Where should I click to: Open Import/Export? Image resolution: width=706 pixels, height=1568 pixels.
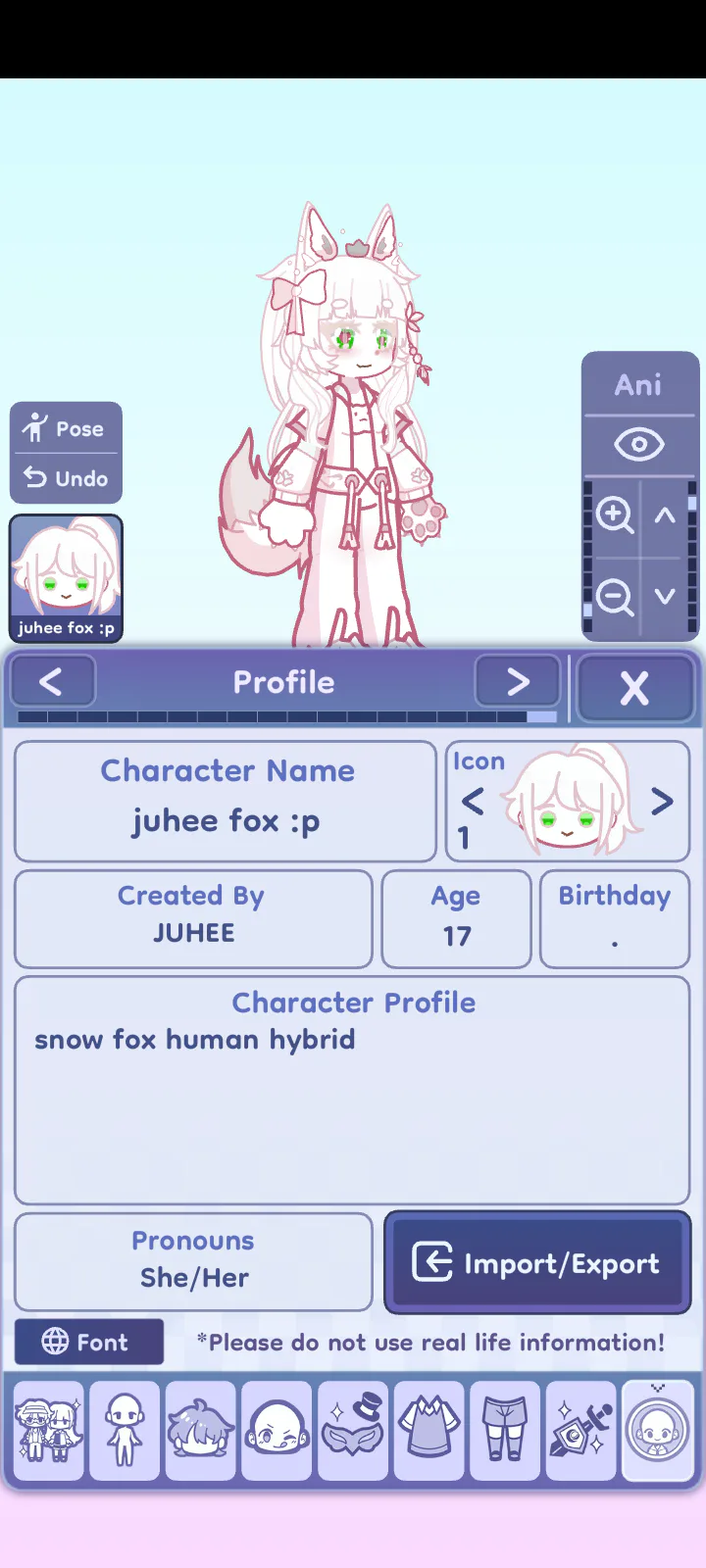[x=537, y=1262]
